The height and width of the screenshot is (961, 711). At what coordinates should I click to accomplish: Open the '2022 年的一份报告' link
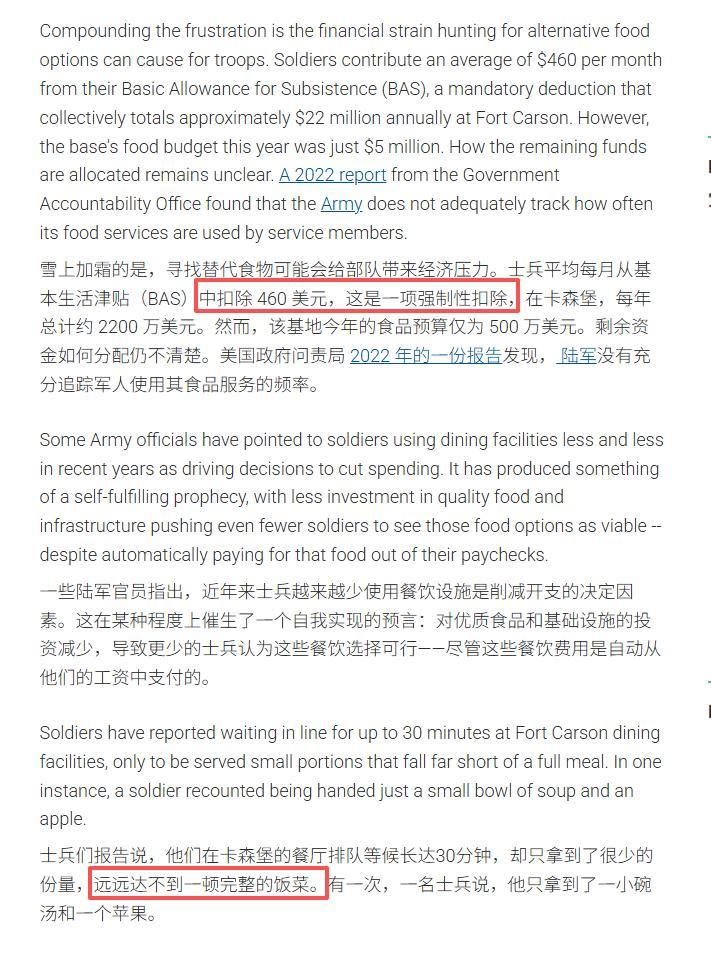point(425,355)
